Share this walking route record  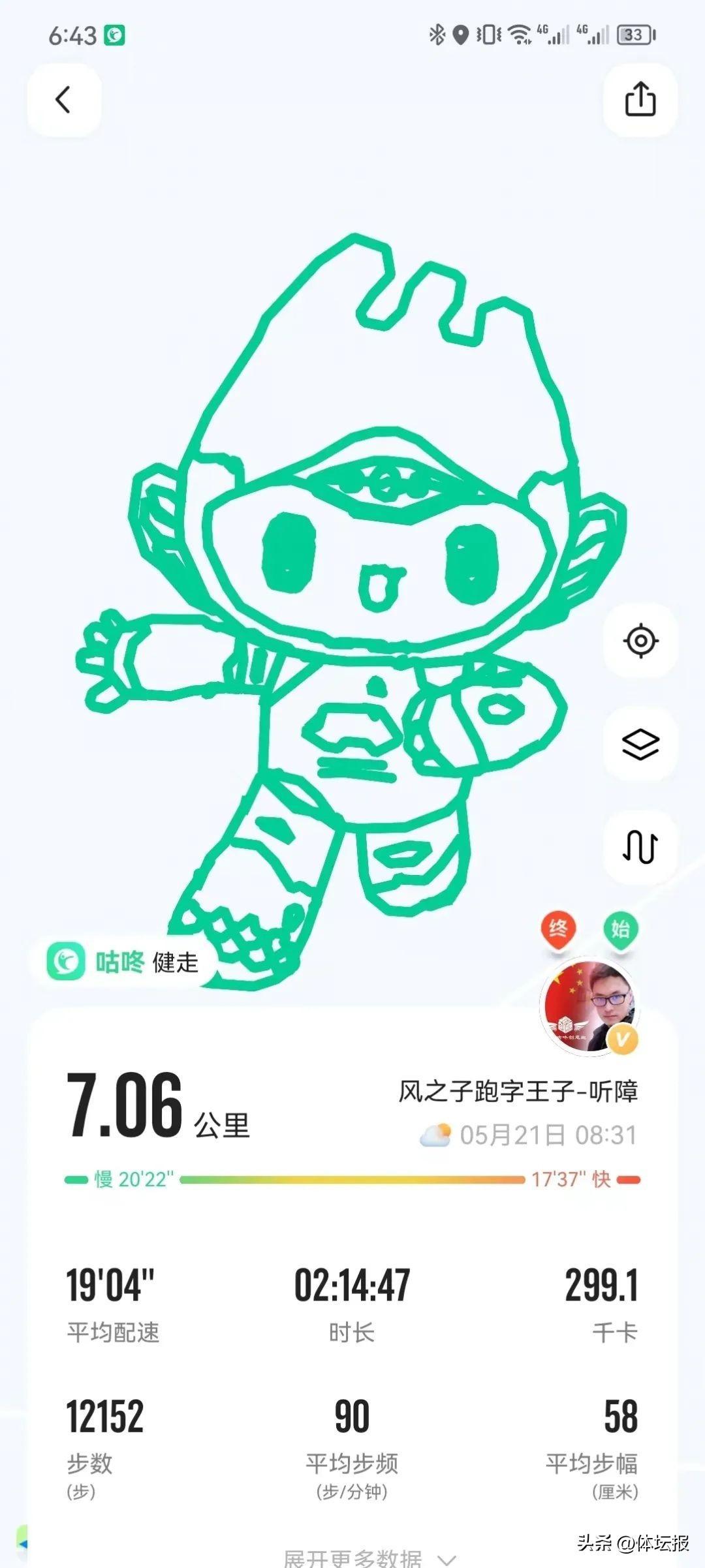click(640, 100)
